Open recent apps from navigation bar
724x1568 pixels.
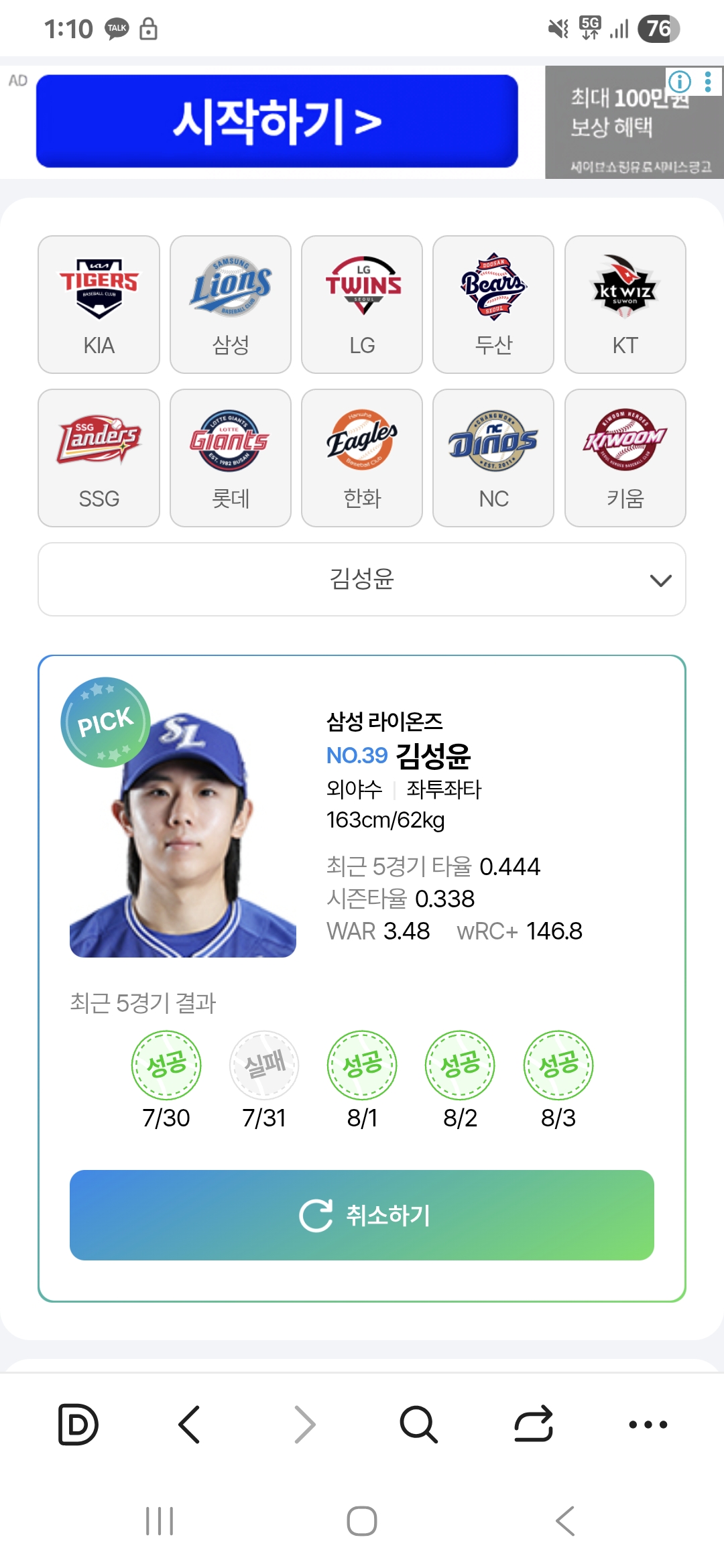click(x=160, y=1520)
